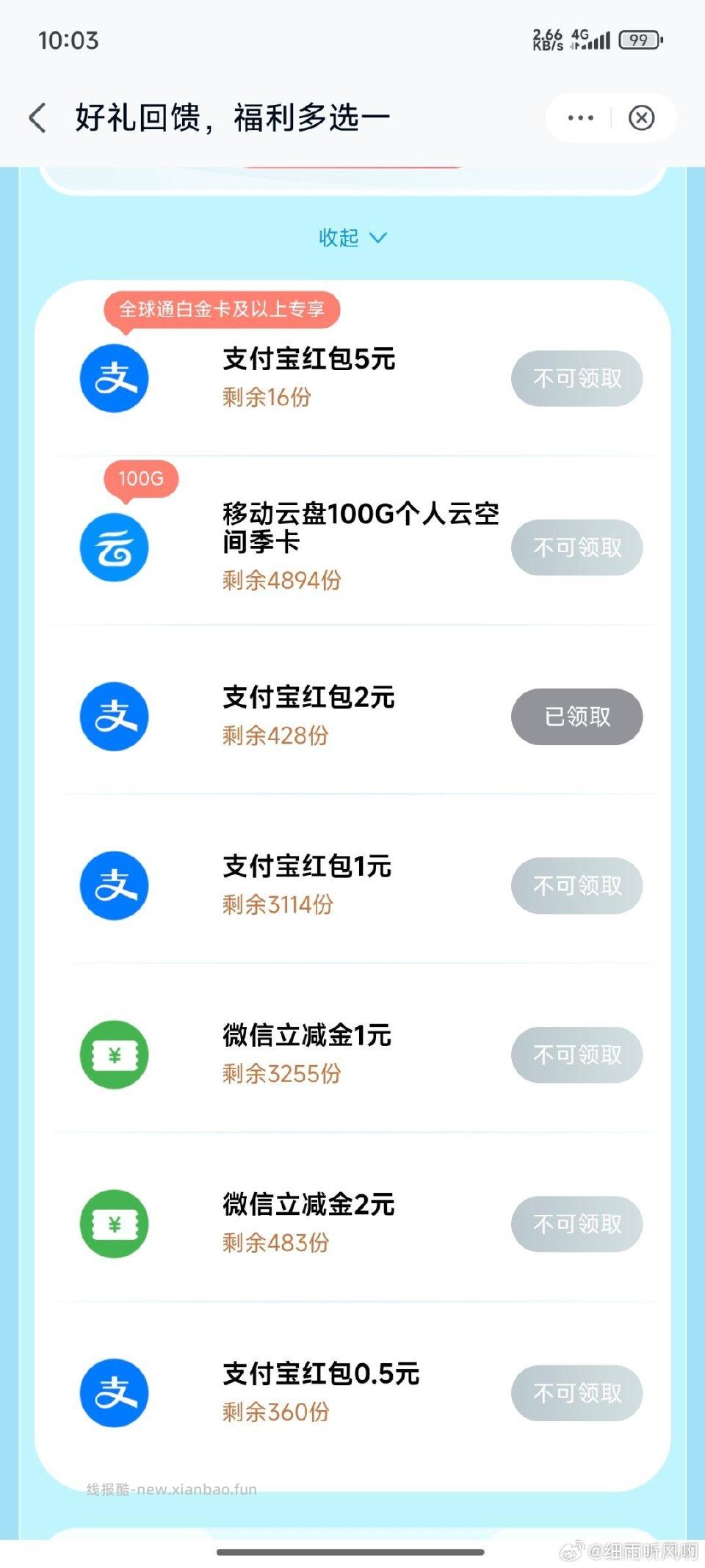Tap the Alipay icon for 支付宝红包2元
This screenshot has width=705, height=1568.
[x=115, y=716]
